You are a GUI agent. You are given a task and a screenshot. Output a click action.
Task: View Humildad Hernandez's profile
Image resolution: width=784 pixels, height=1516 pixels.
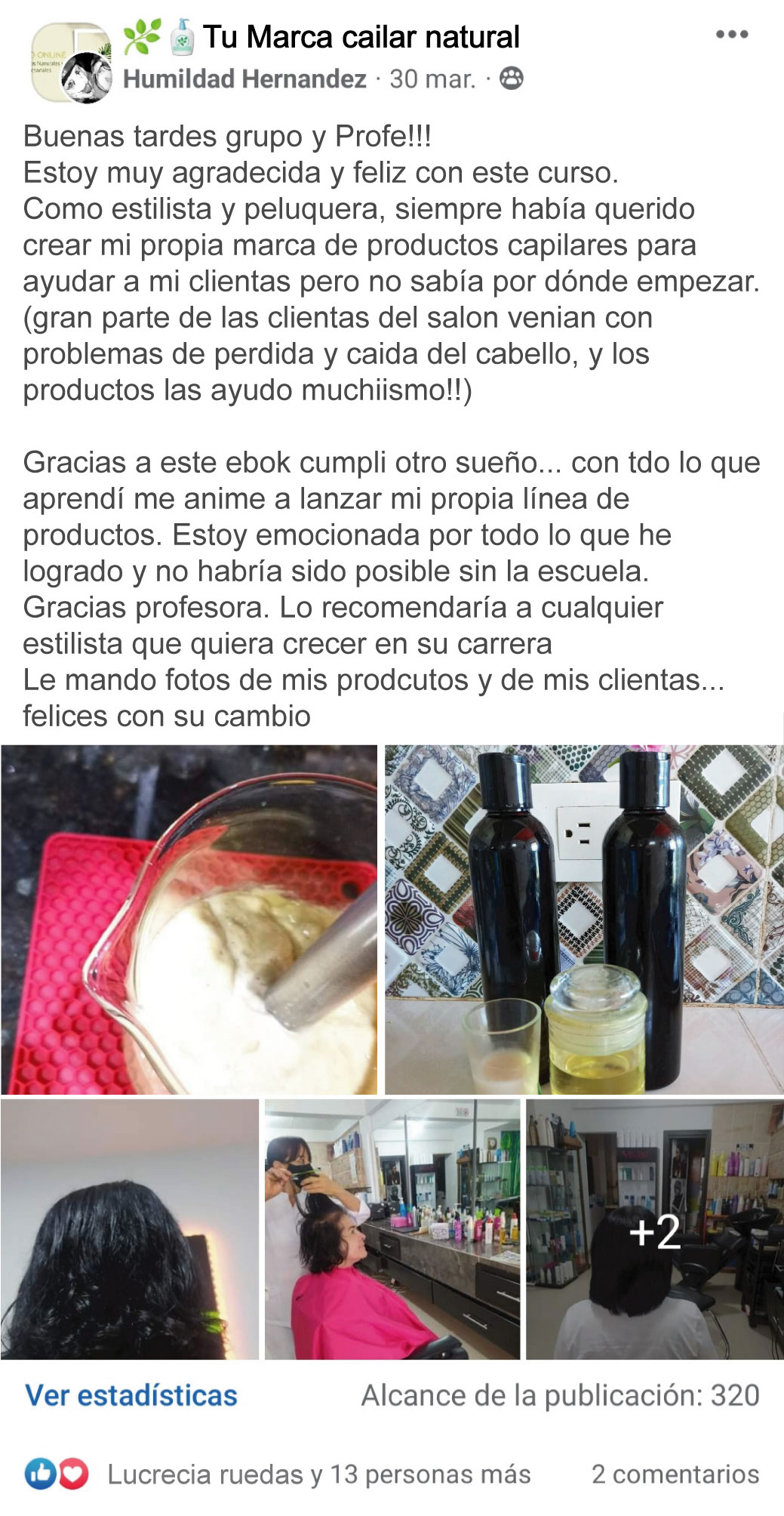[244, 79]
